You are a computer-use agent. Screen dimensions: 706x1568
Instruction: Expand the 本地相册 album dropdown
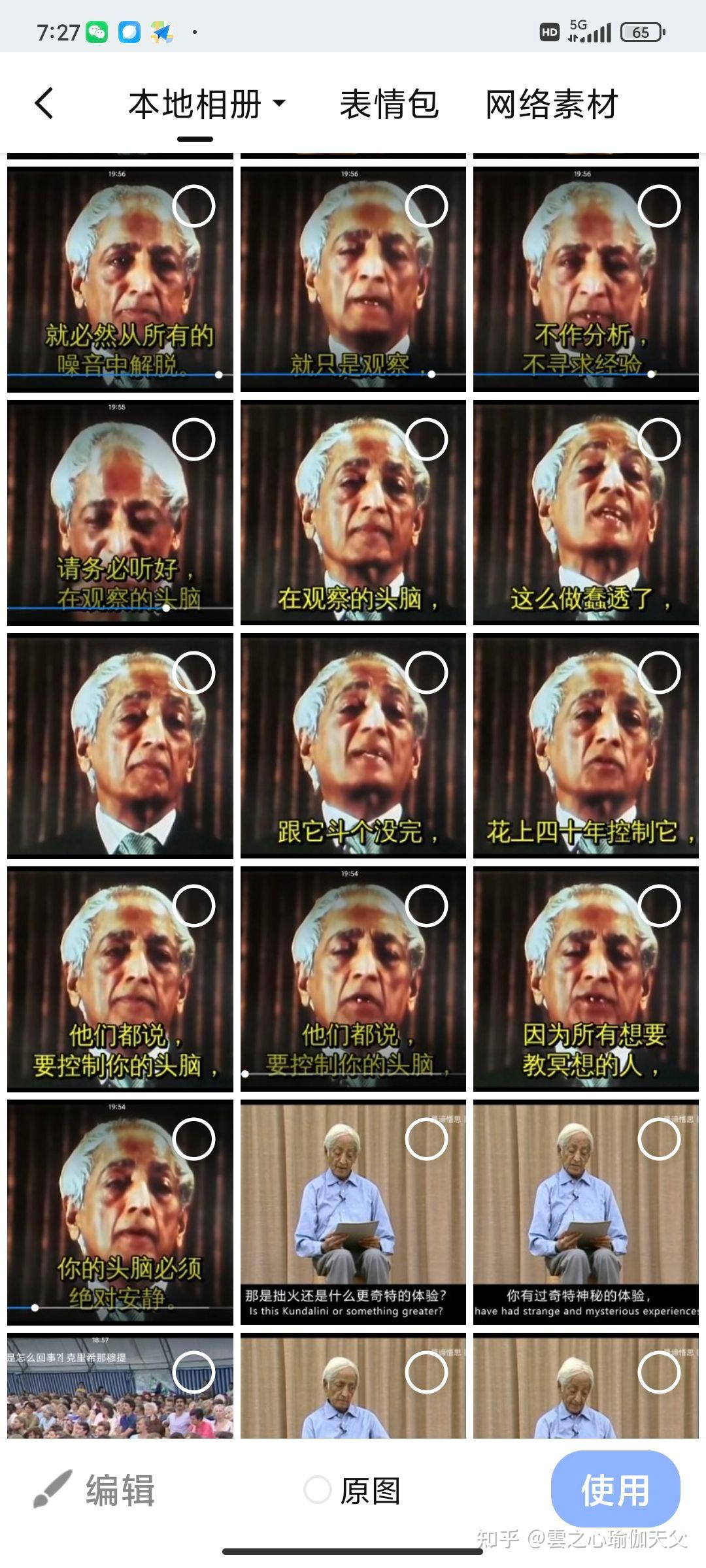[207, 104]
